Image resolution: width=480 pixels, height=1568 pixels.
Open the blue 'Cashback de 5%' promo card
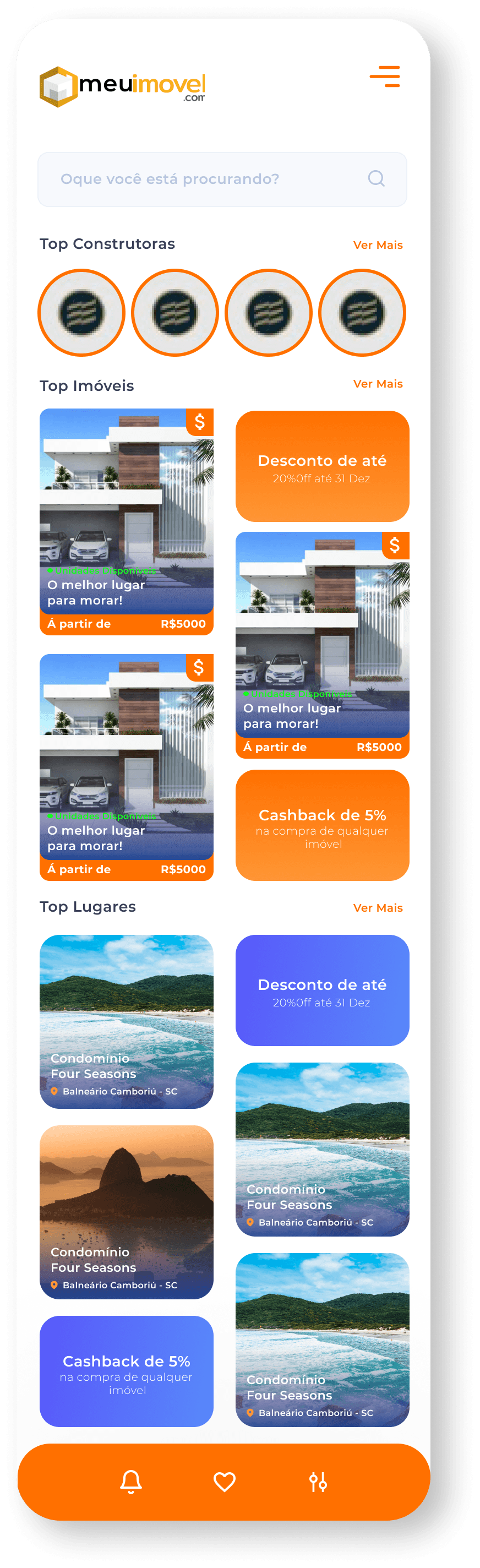coord(127,1371)
